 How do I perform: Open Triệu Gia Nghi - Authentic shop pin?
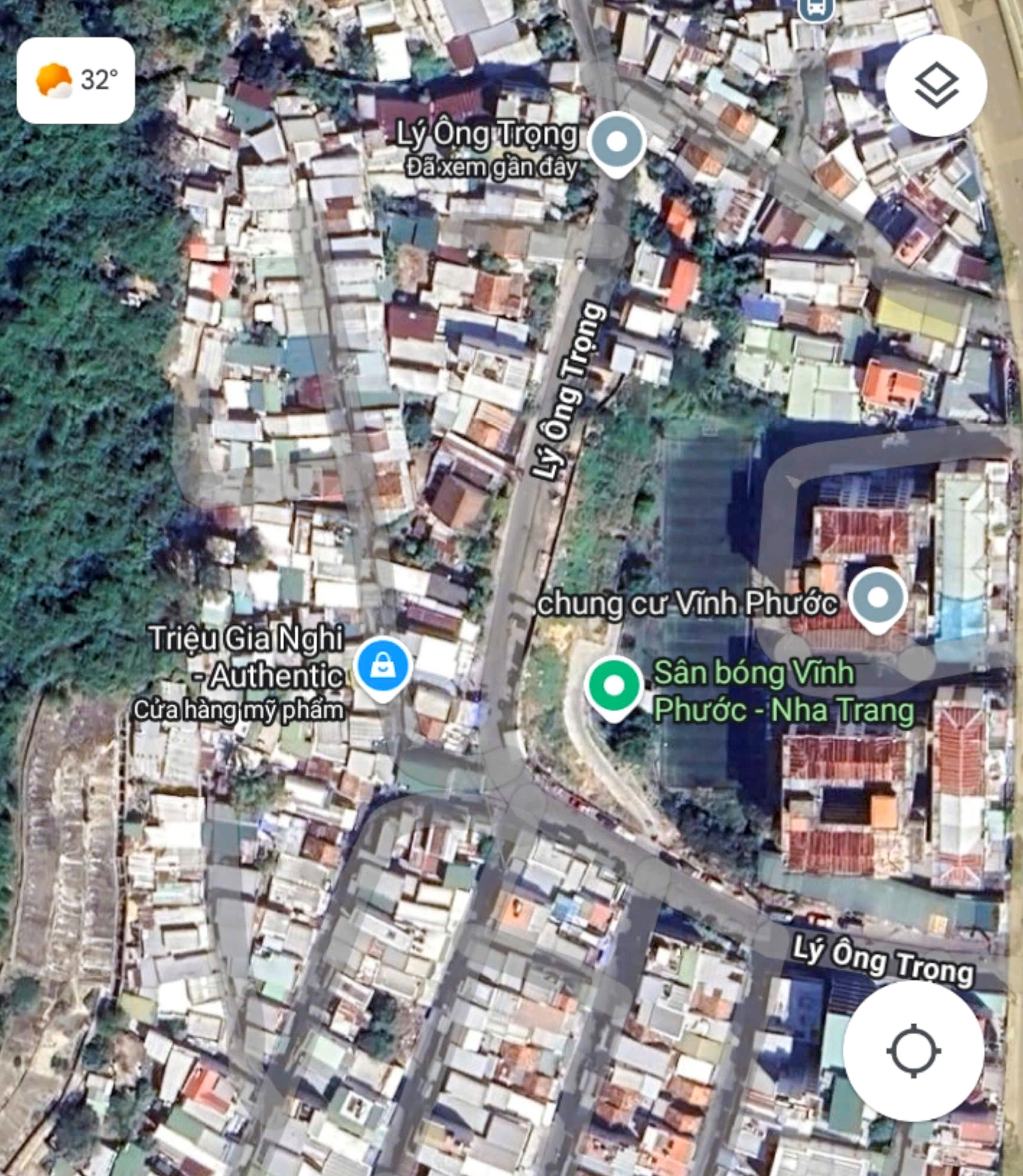pyautogui.click(x=383, y=668)
